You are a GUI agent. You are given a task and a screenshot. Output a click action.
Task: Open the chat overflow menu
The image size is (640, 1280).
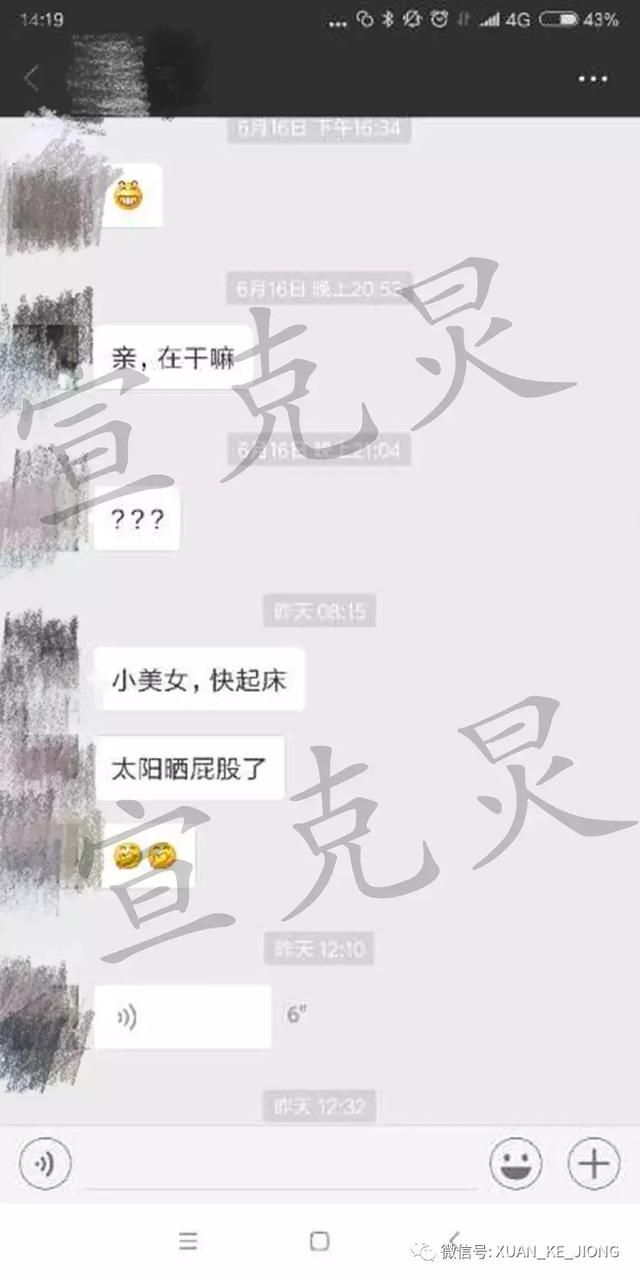pos(593,79)
